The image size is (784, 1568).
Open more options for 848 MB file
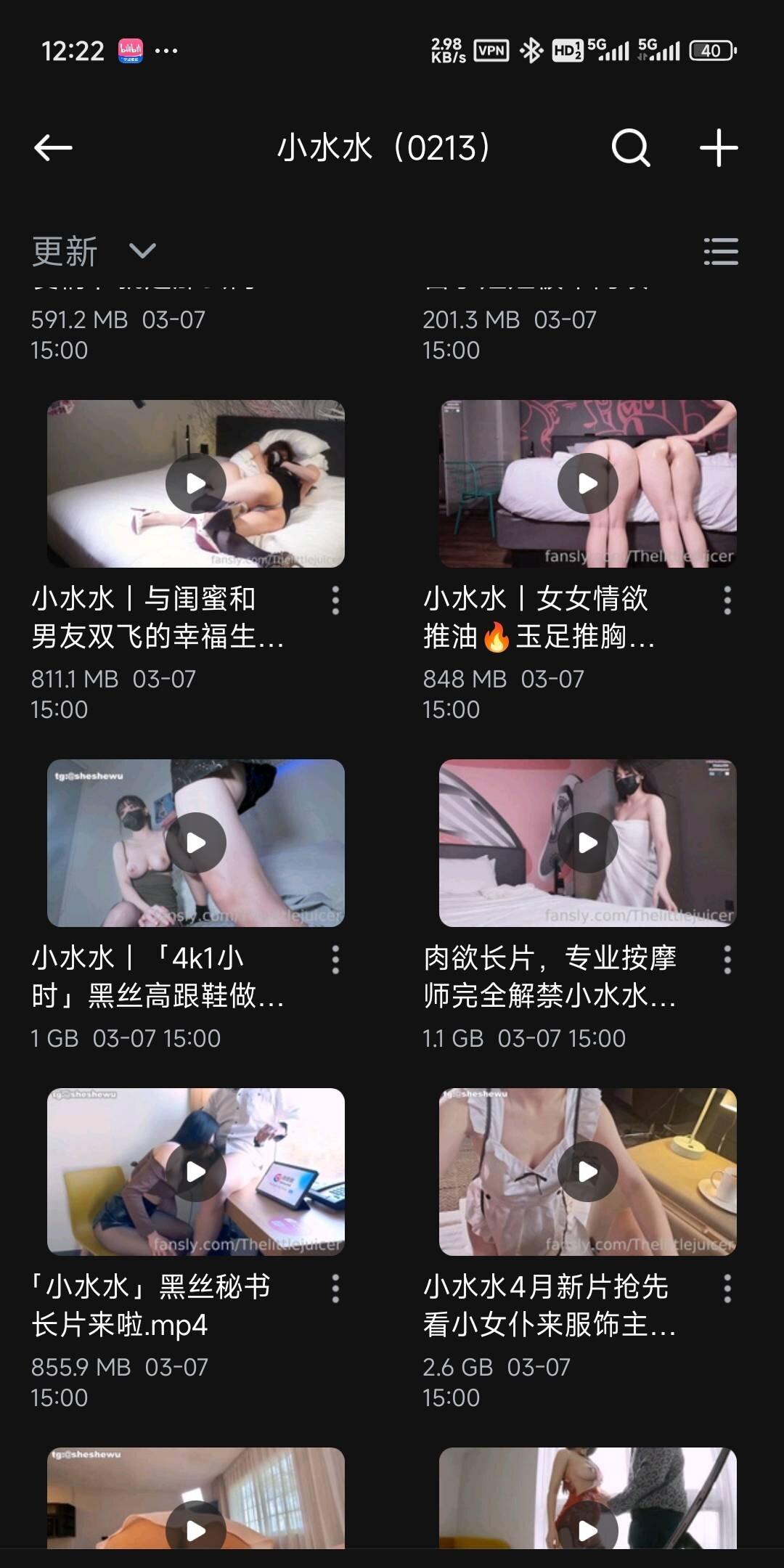point(727,600)
